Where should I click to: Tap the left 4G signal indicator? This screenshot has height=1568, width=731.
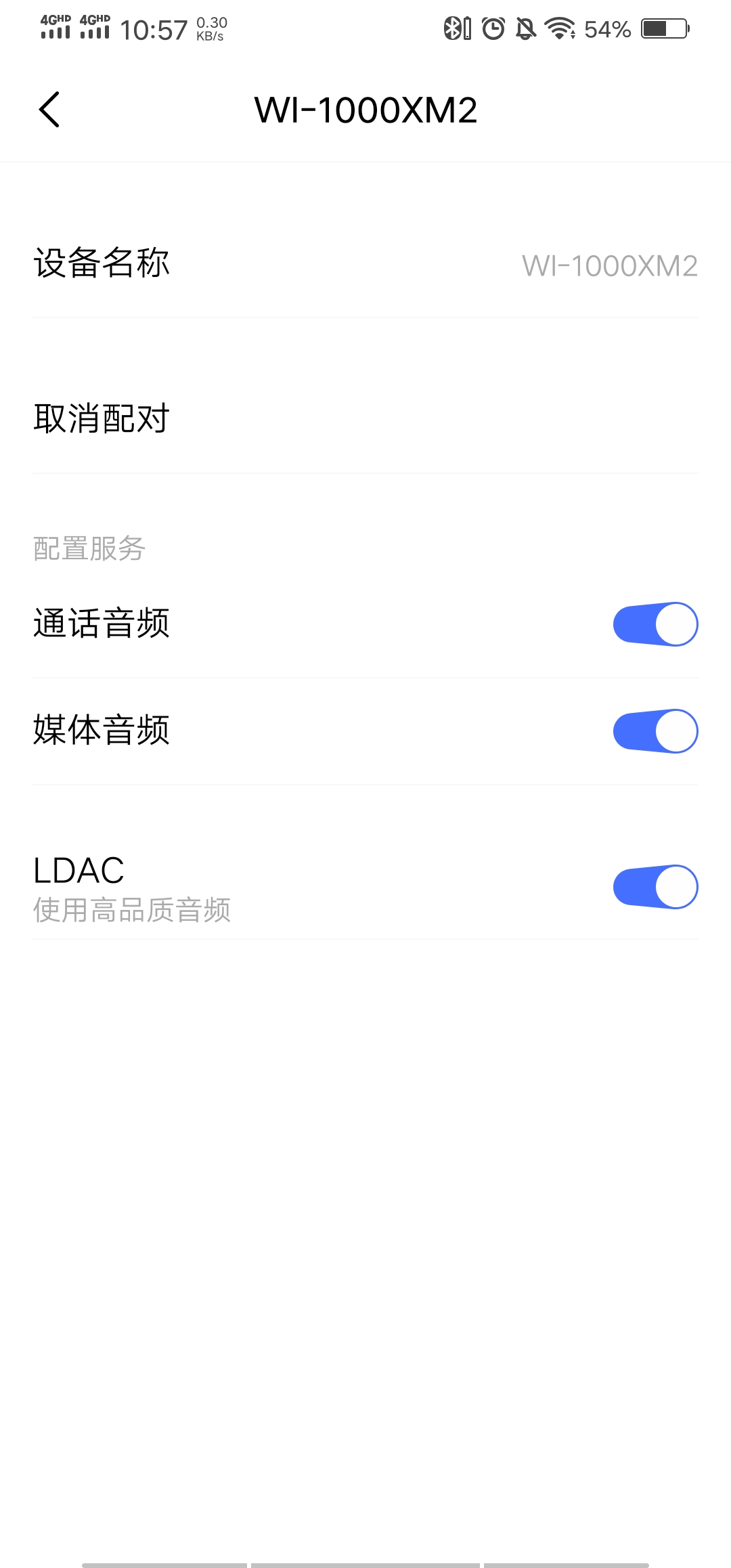pyautogui.click(x=58, y=27)
